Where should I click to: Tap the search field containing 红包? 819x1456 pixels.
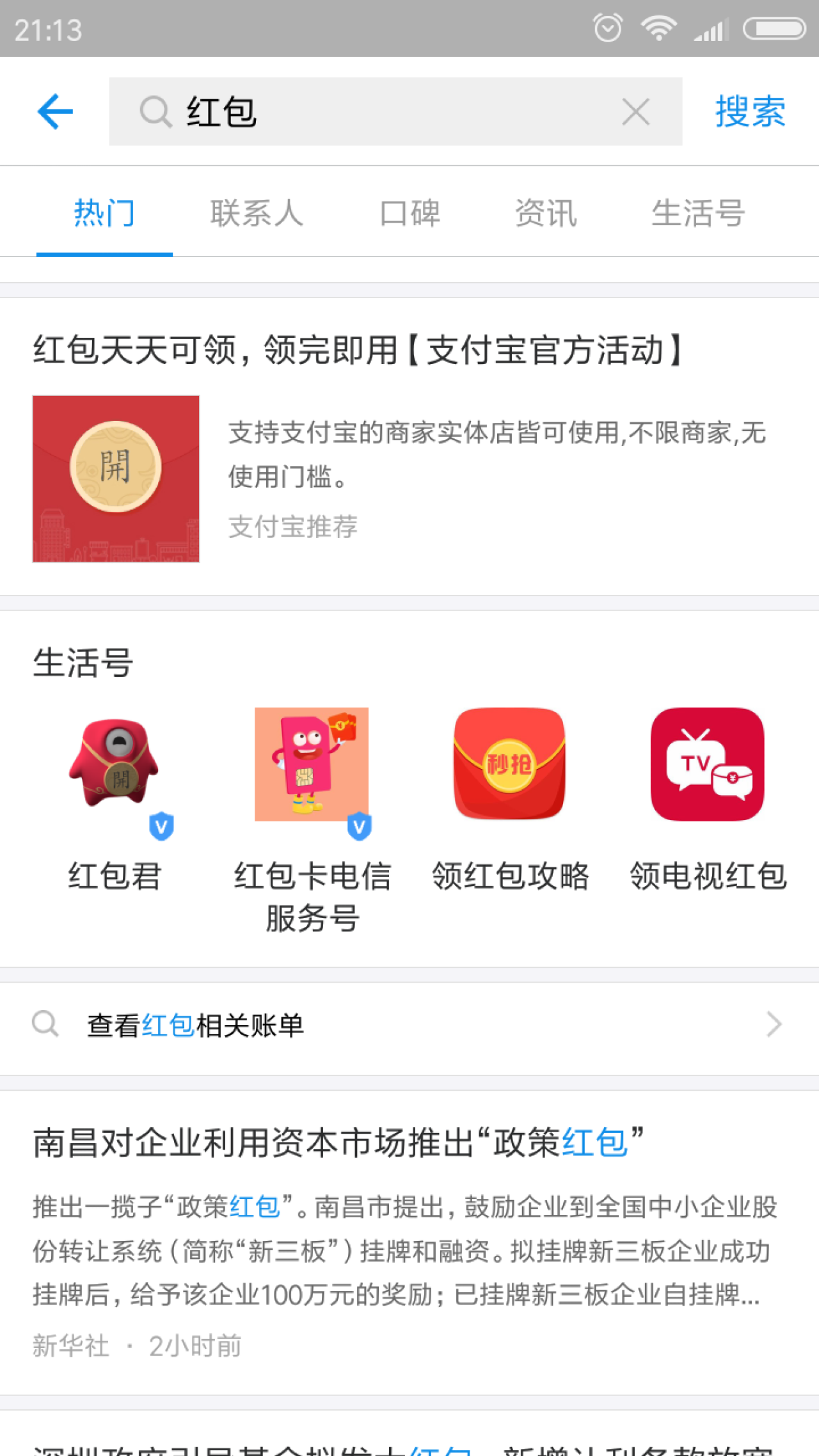[384, 112]
